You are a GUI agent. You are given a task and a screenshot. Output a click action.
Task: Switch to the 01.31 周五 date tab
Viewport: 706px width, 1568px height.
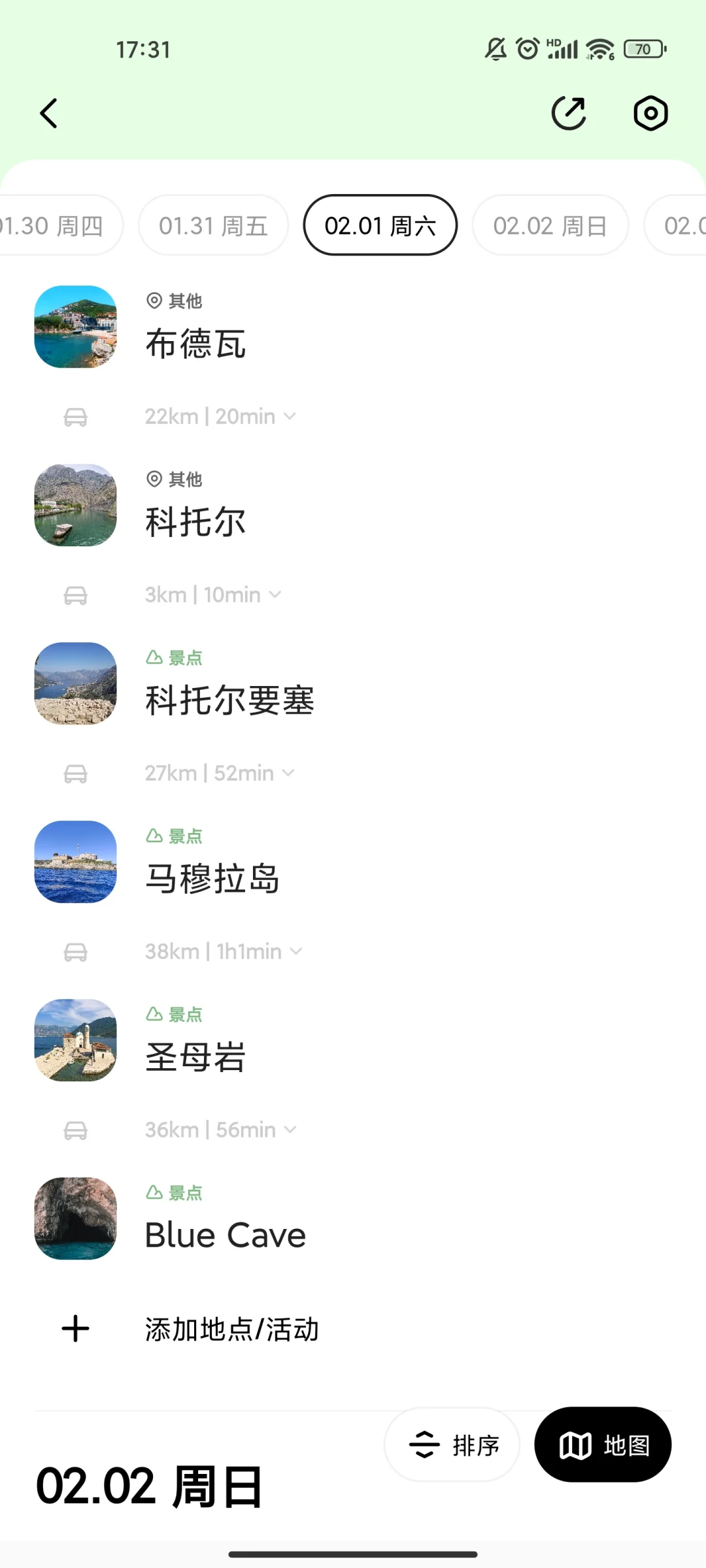click(x=213, y=226)
